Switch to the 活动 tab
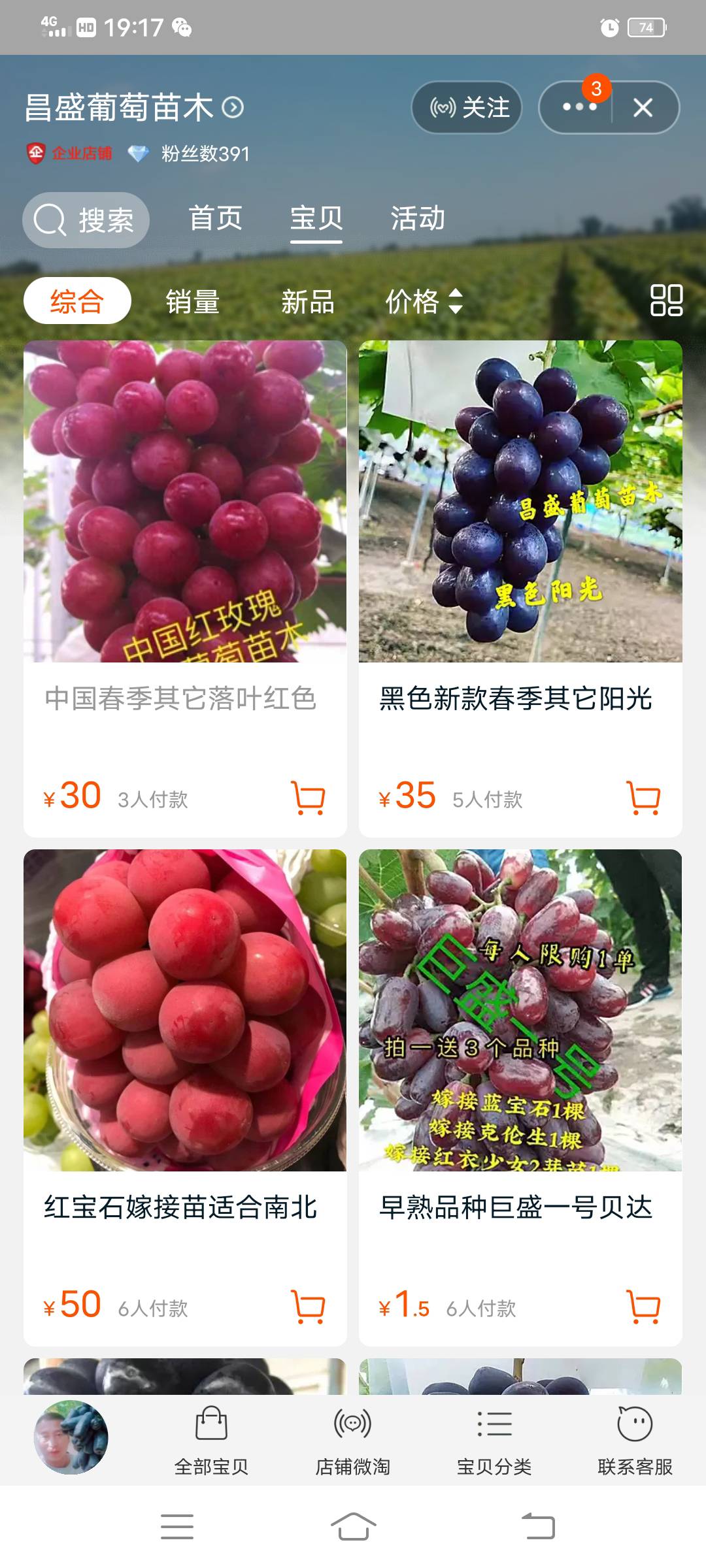Viewport: 706px width, 1568px height. 418,218
